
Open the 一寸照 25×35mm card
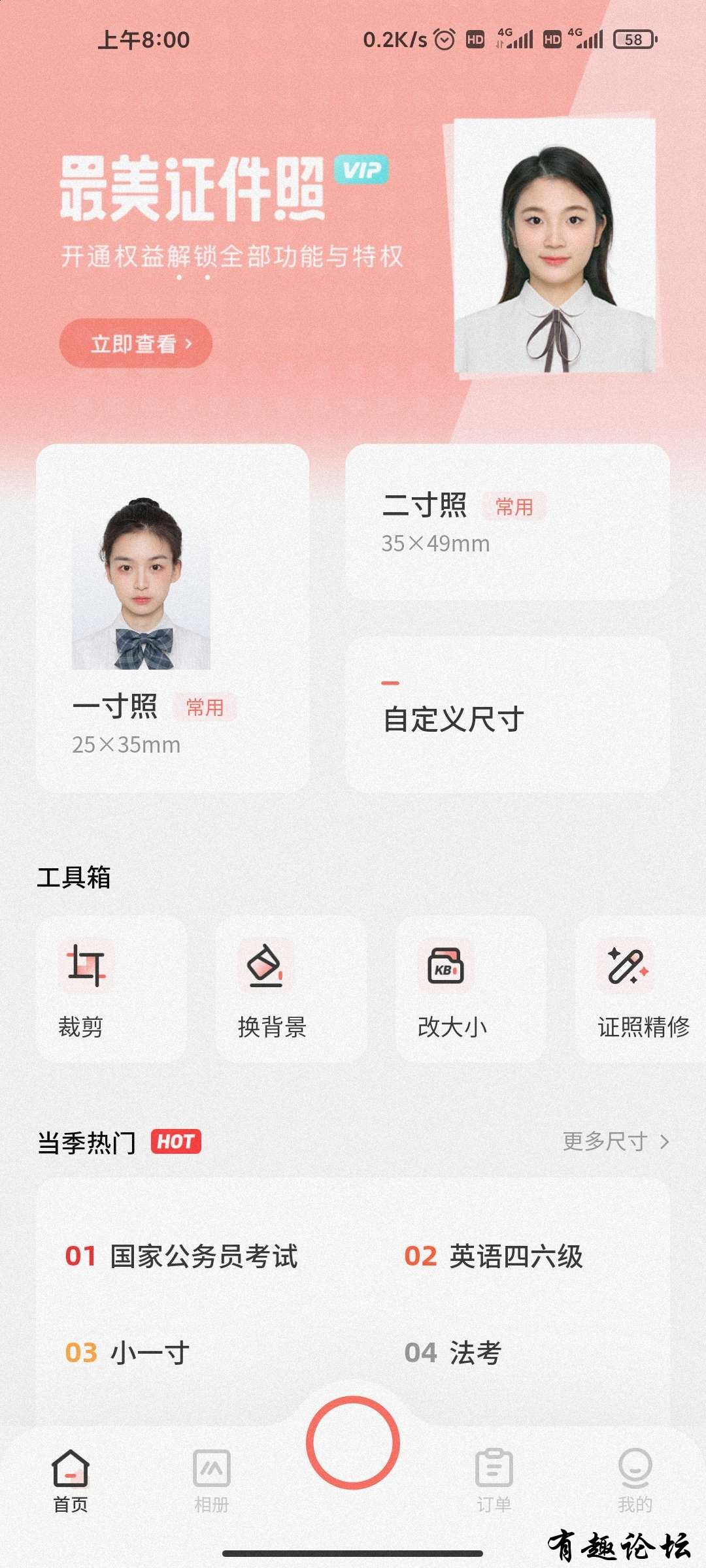173,618
